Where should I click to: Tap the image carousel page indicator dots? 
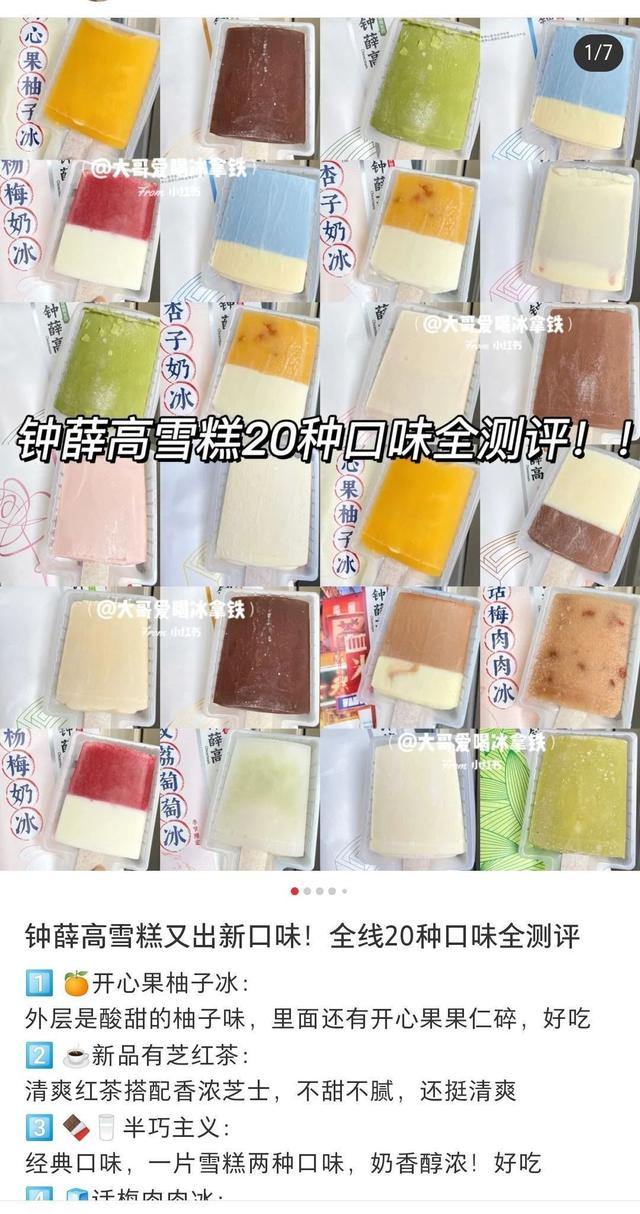tap(319, 890)
